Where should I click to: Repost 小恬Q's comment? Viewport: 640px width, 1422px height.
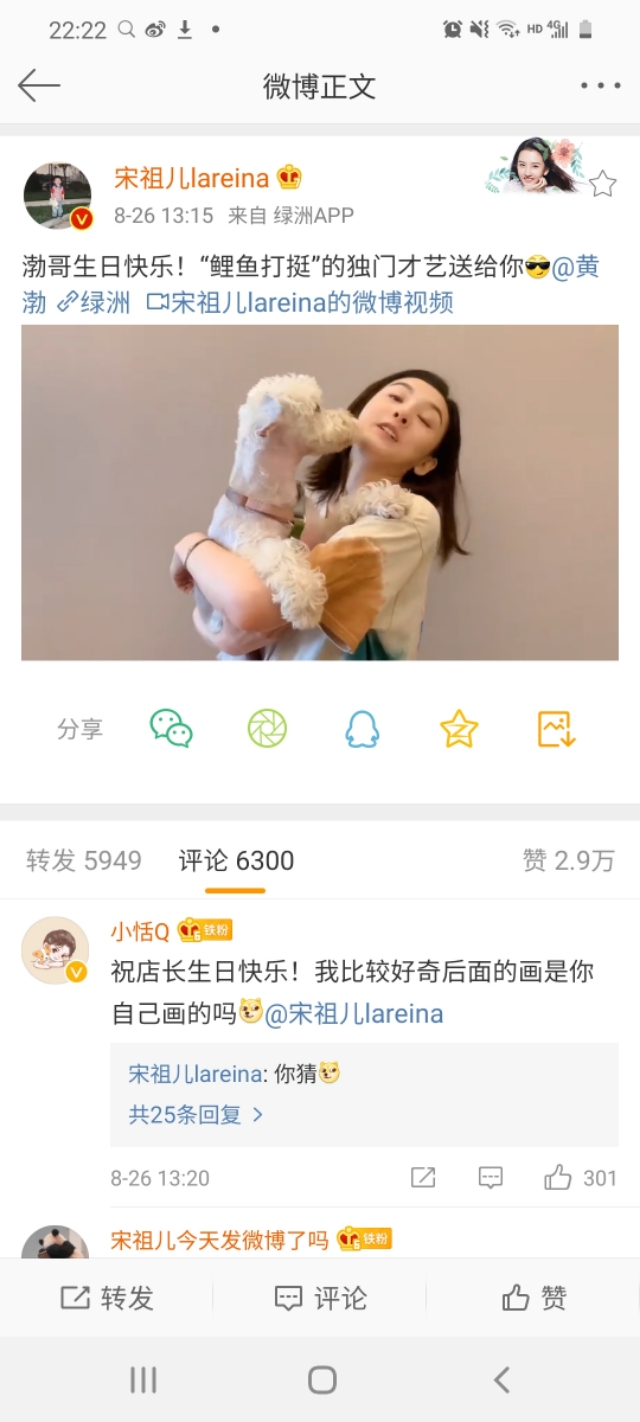(423, 1178)
